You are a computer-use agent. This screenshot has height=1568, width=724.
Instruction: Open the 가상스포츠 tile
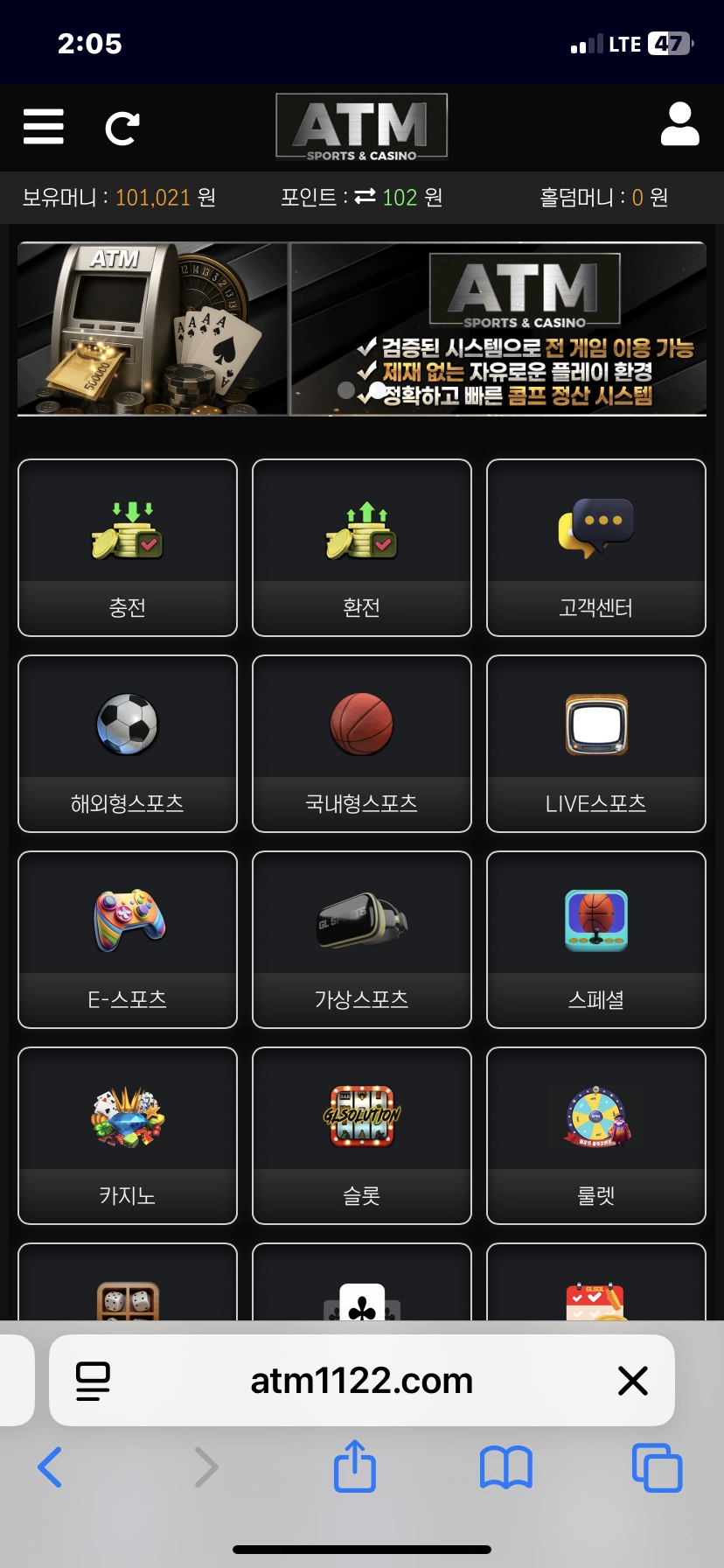[x=362, y=939]
